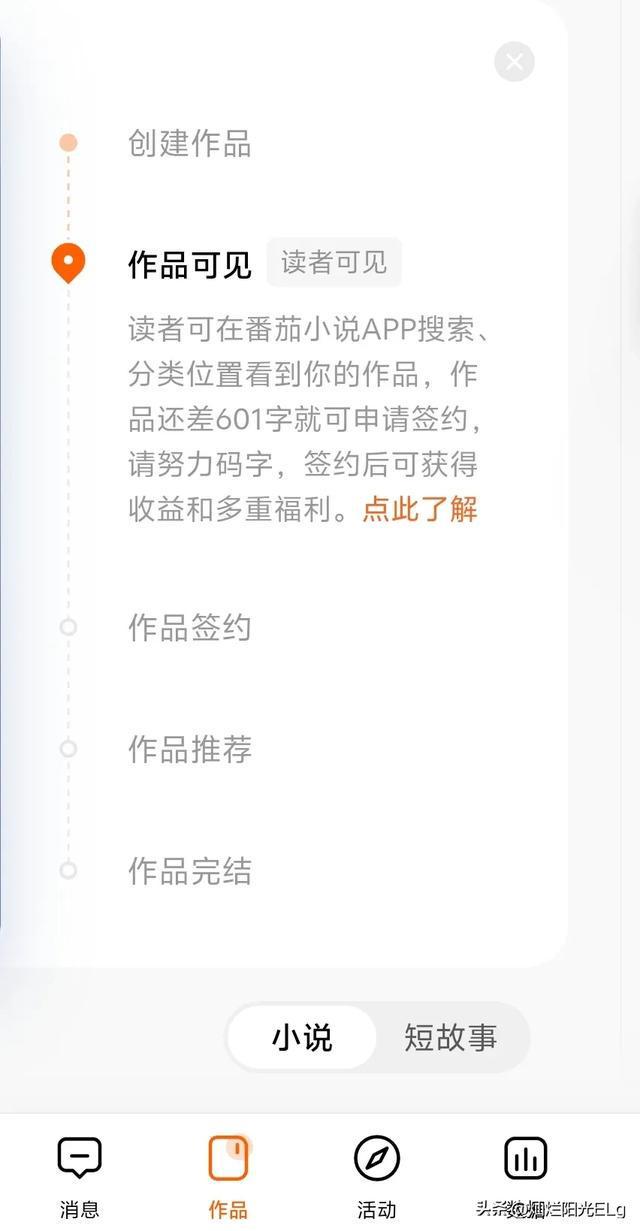Close the work progress popup
640x1231 pixels.
[514, 62]
